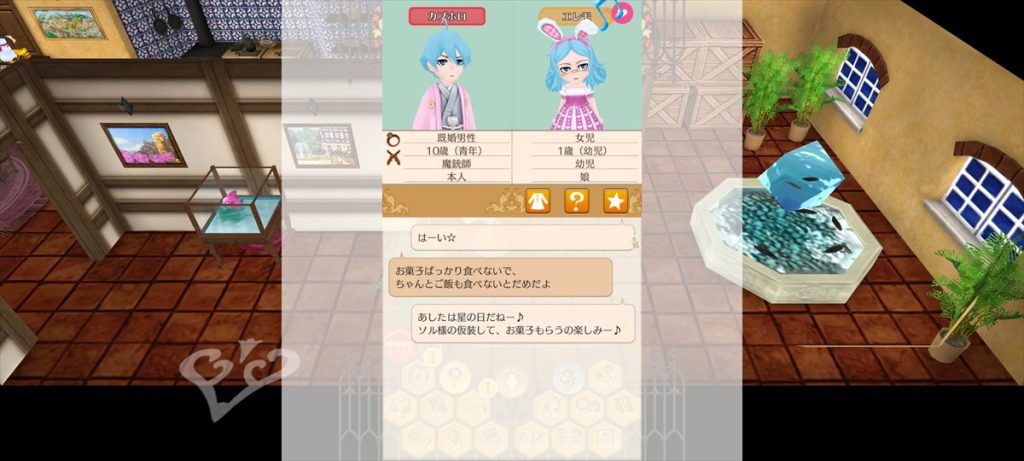Tap the star favorite button
Viewport: 1024px width, 461px height.
(615, 201)
